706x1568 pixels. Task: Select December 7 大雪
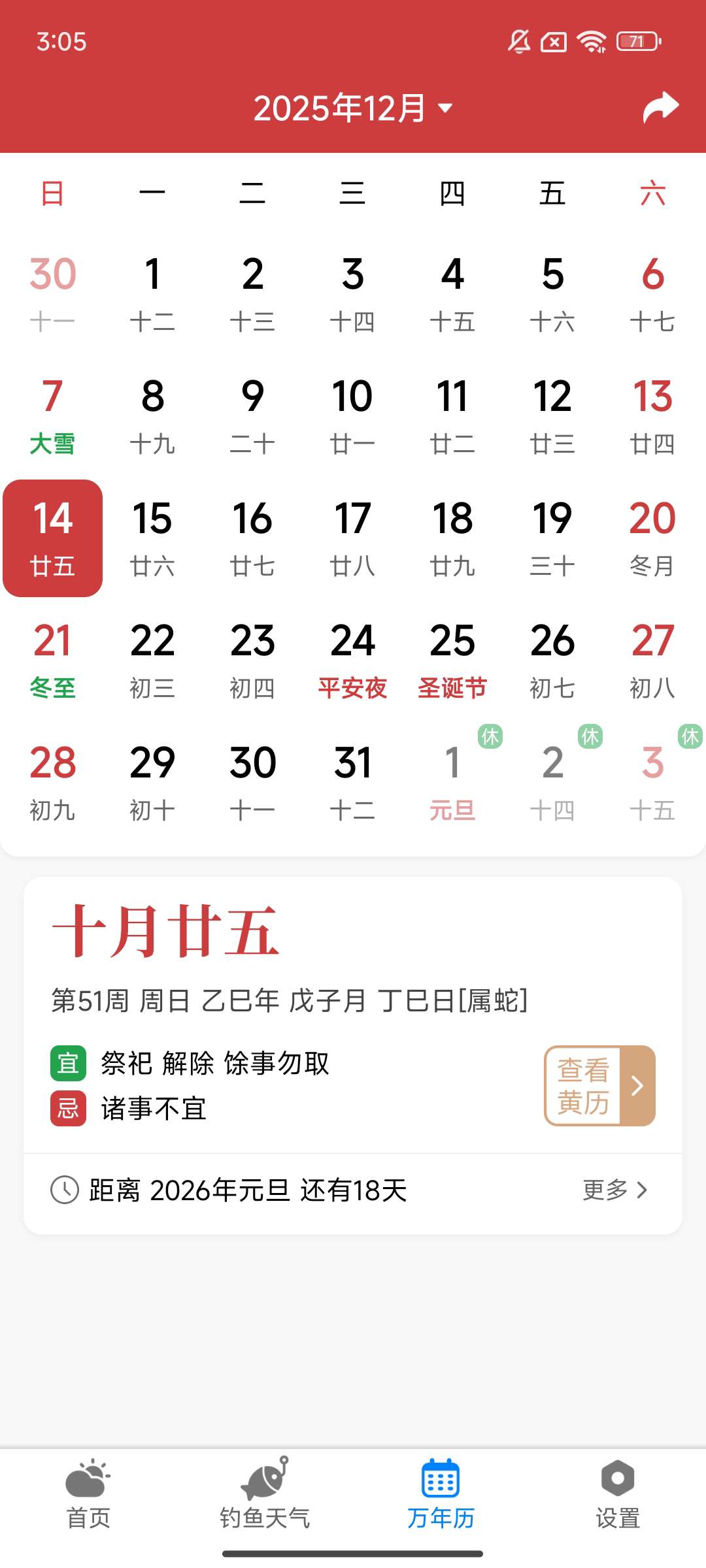(x=52, y=416)
